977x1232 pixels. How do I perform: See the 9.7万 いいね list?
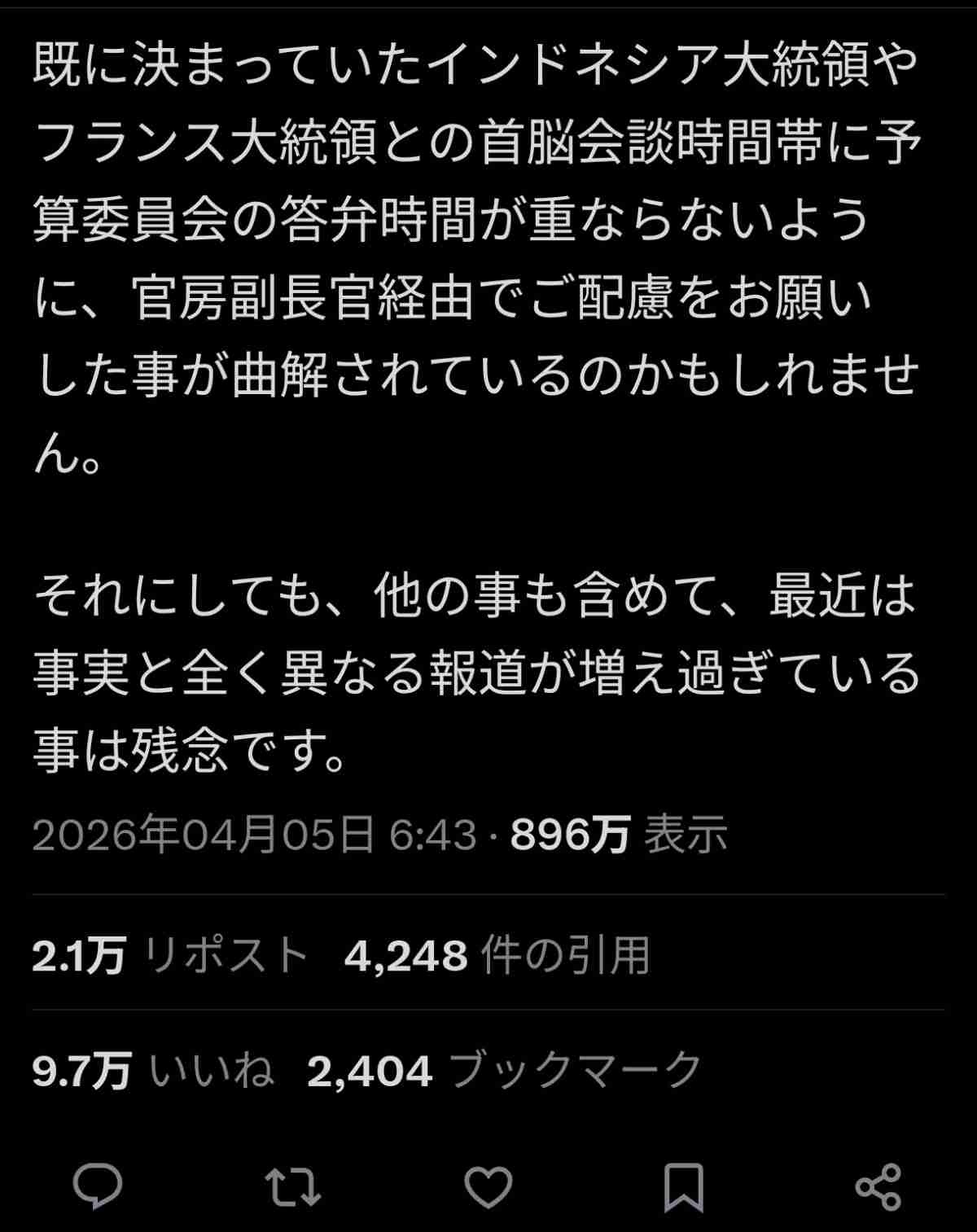pyautogui.click(x=154, y=1070)
